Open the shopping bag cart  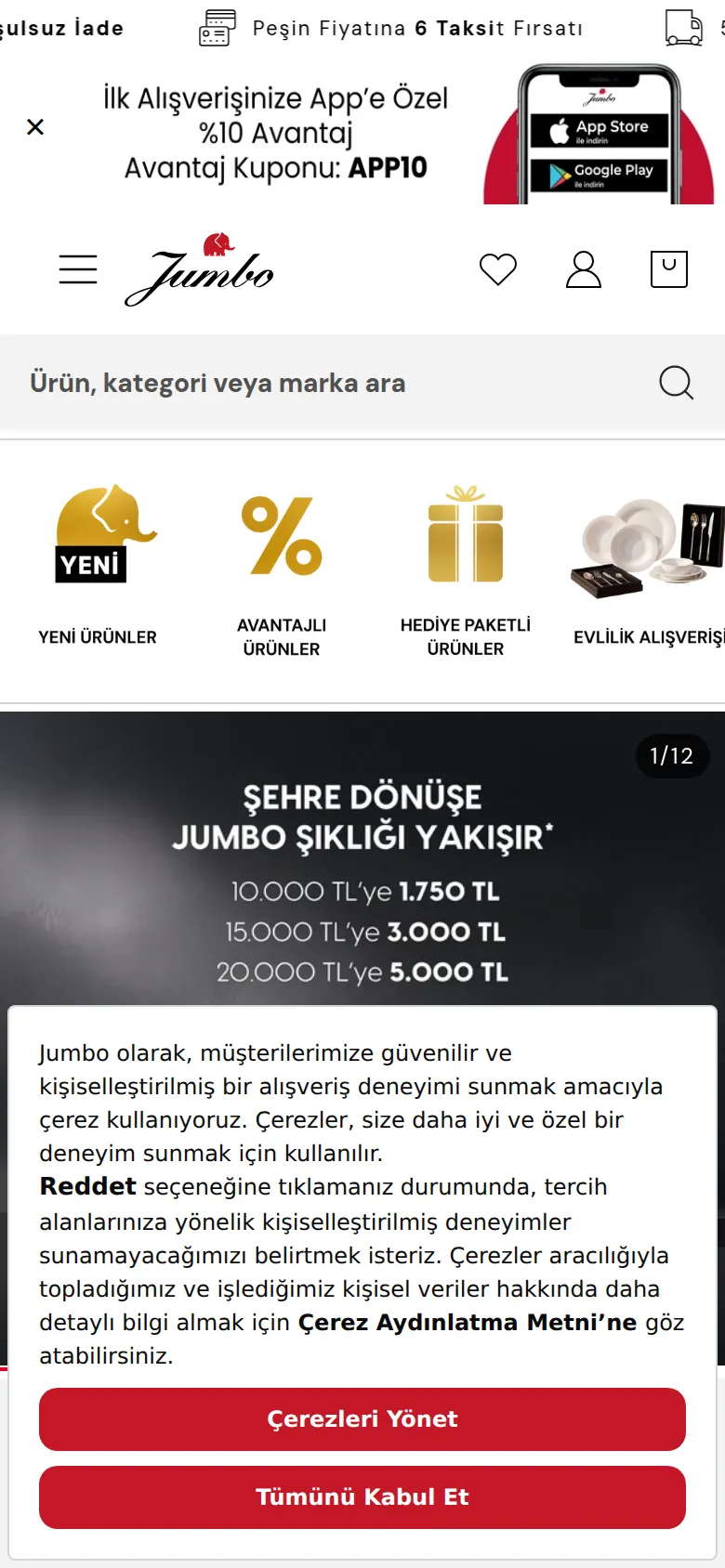click(668, 269)
